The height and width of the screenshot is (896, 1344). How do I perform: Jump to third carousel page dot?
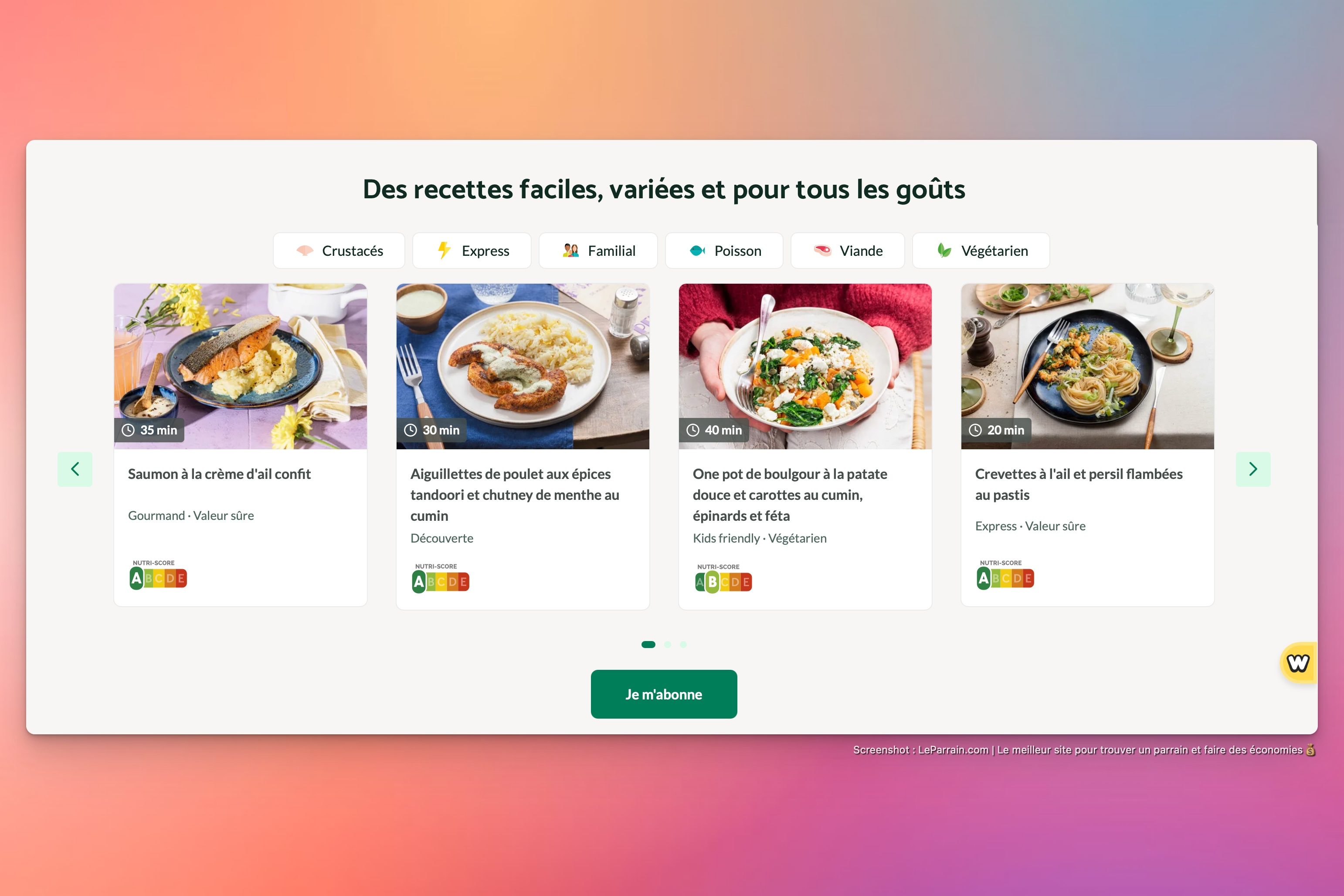point(683,645)
